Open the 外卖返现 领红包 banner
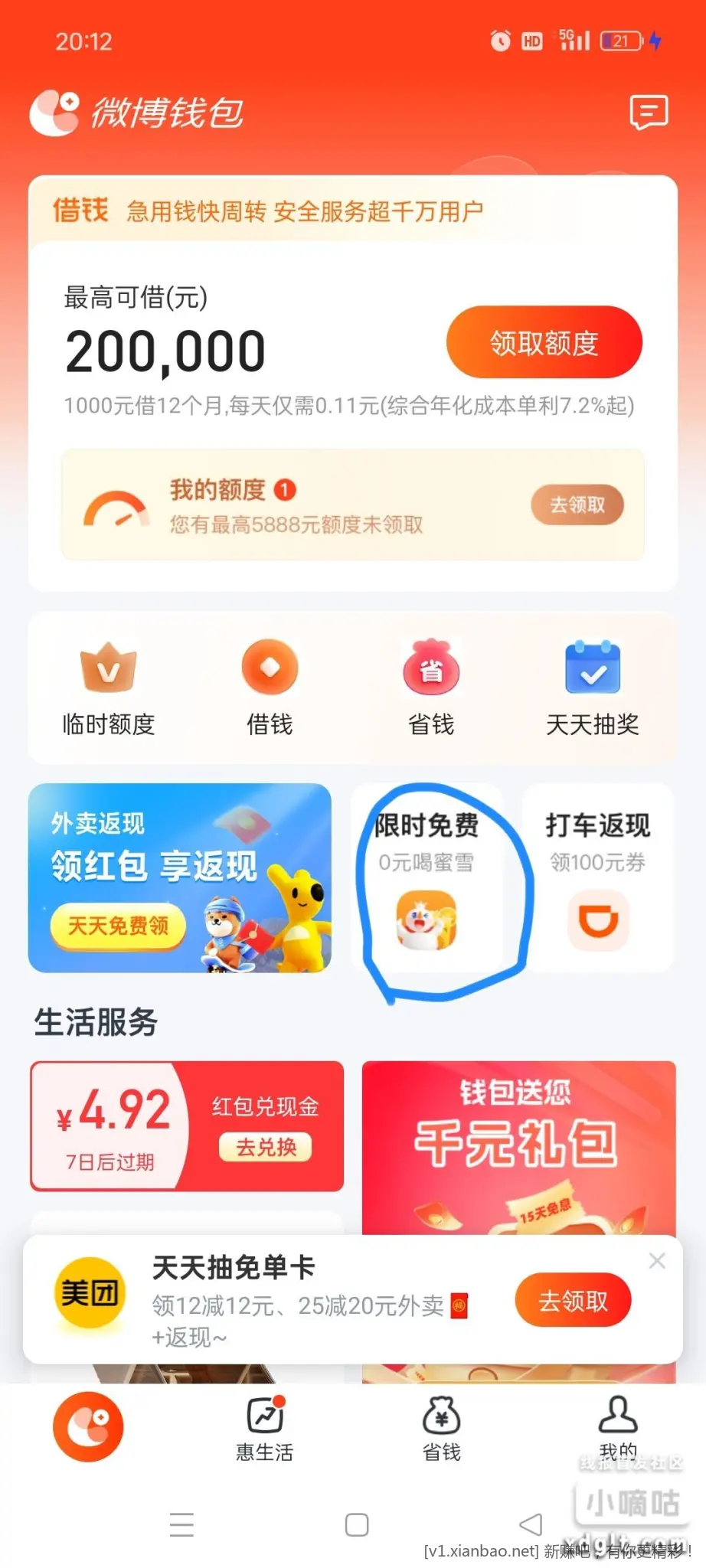This screenshot has height=1568, width=706. point(180,877)
